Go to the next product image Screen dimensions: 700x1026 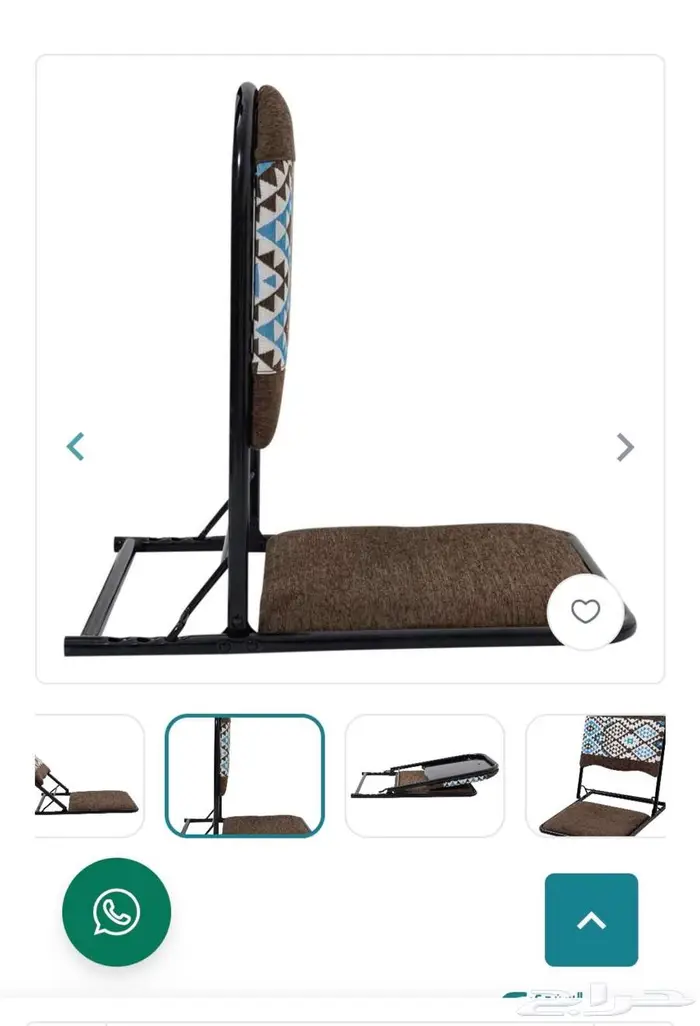[x=625, y=448]
